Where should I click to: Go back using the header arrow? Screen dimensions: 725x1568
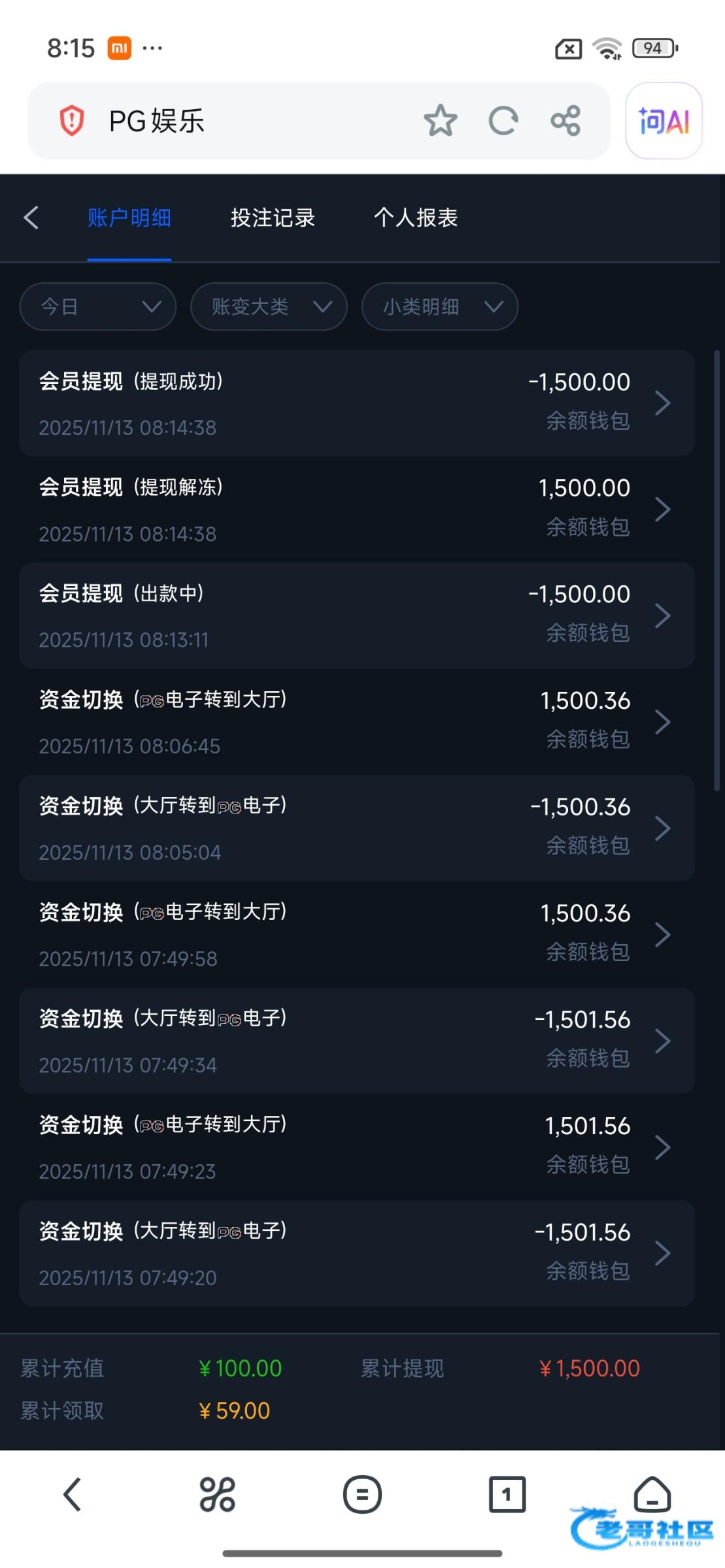pyautogui.click(x=31, y=218)
